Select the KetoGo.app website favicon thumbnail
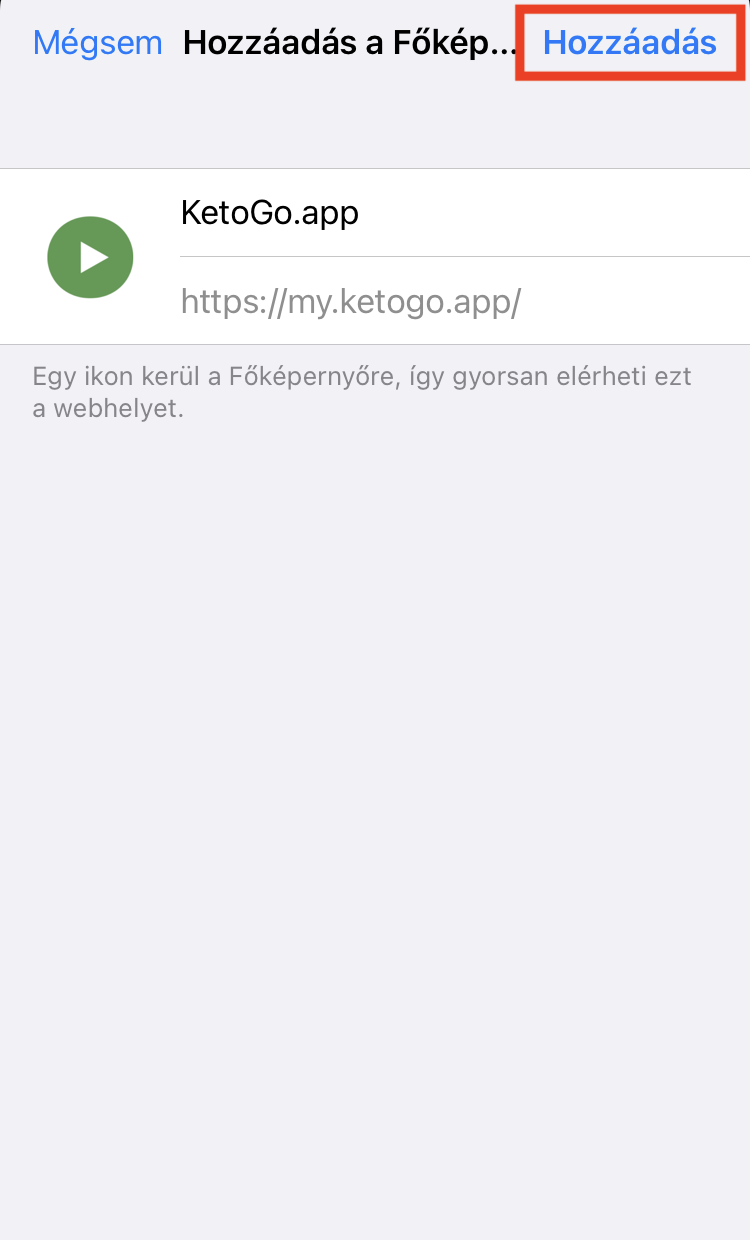This screenshot has width=750, height=1240. [x=90, y=257]
